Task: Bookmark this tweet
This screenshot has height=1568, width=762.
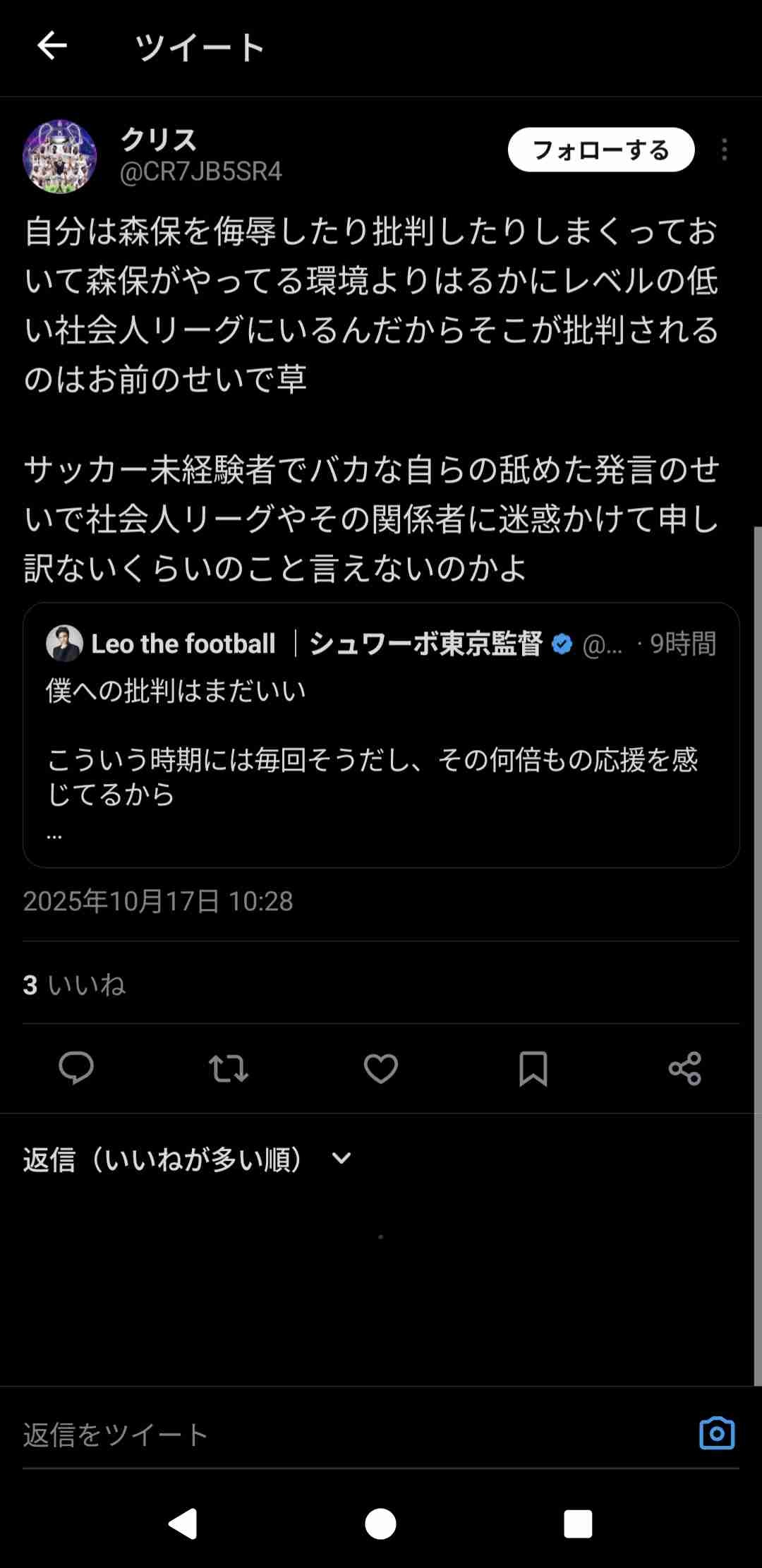Action: (533, 1068)
